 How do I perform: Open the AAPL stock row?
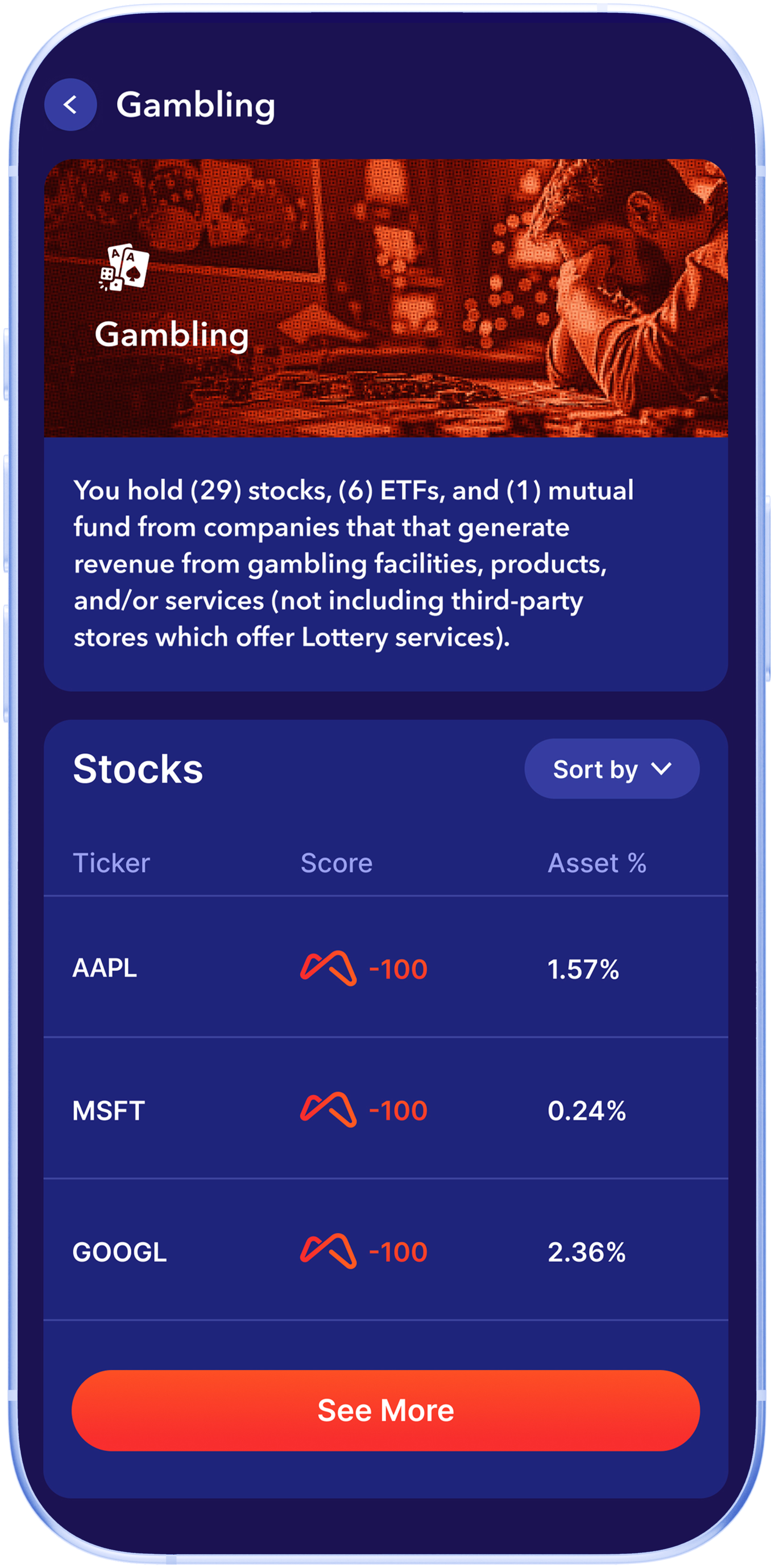pyautogui.click(x=386, y=967)
